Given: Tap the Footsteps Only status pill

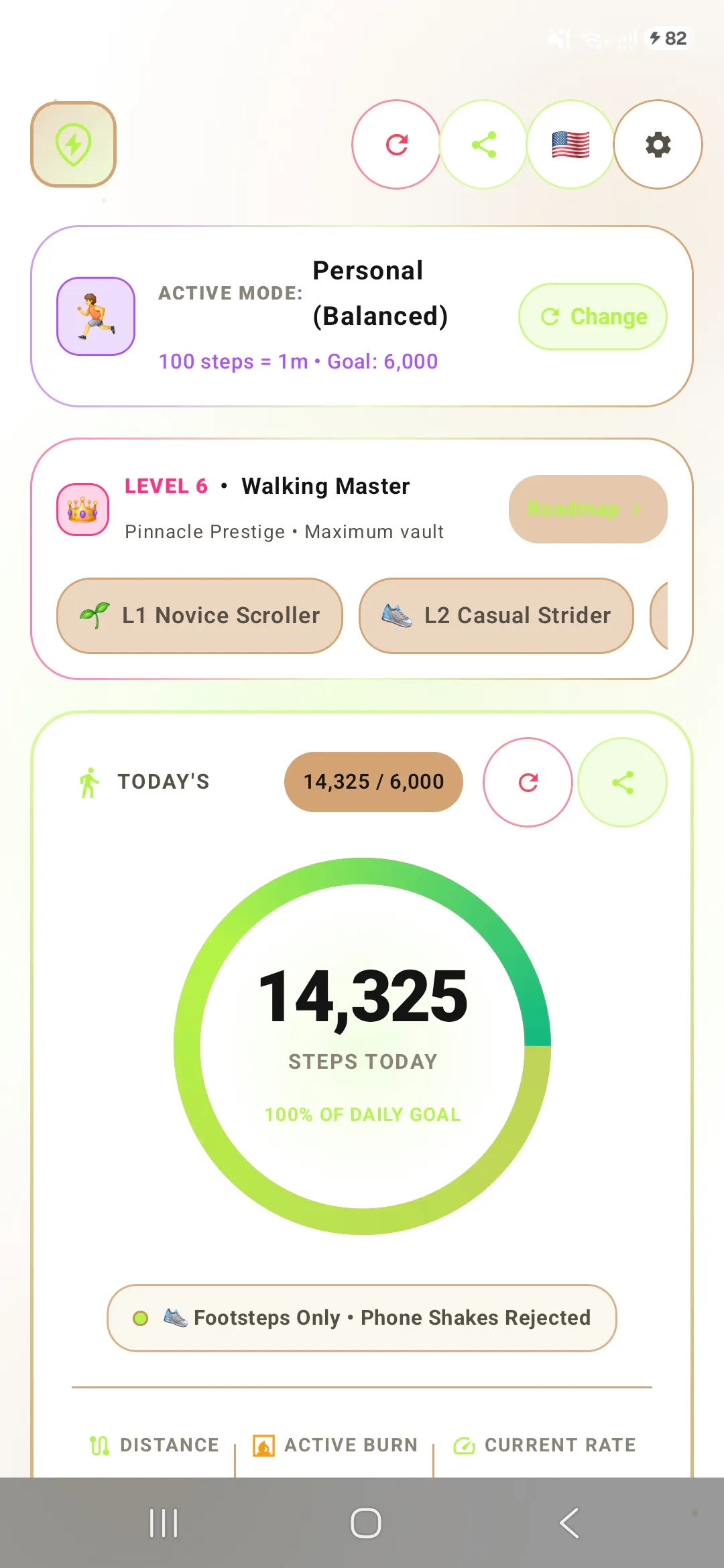Looking at the screenshot, I should click(x=362, y=1318).
